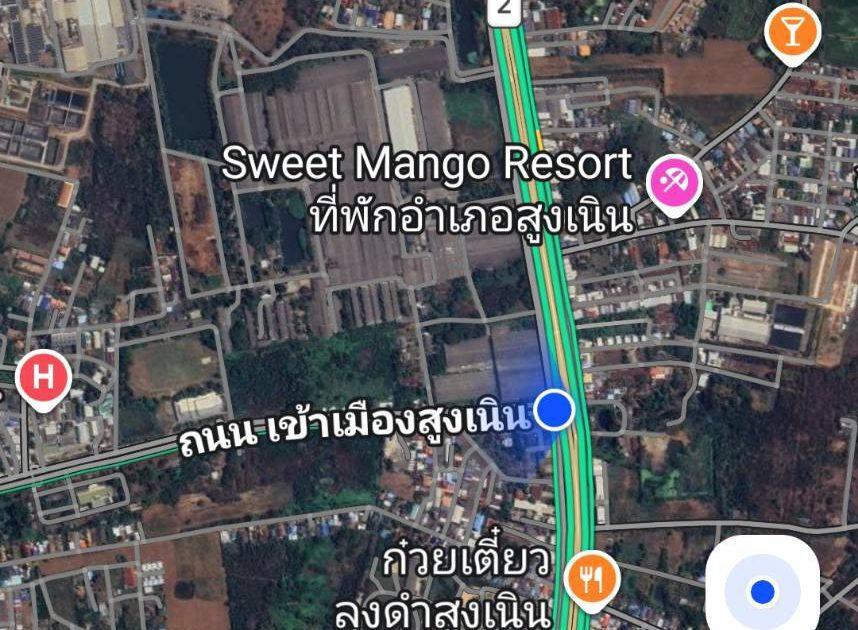Recenter map on my location
The width and height of the screenshot is (858, 630).
(x=762, y=591)
